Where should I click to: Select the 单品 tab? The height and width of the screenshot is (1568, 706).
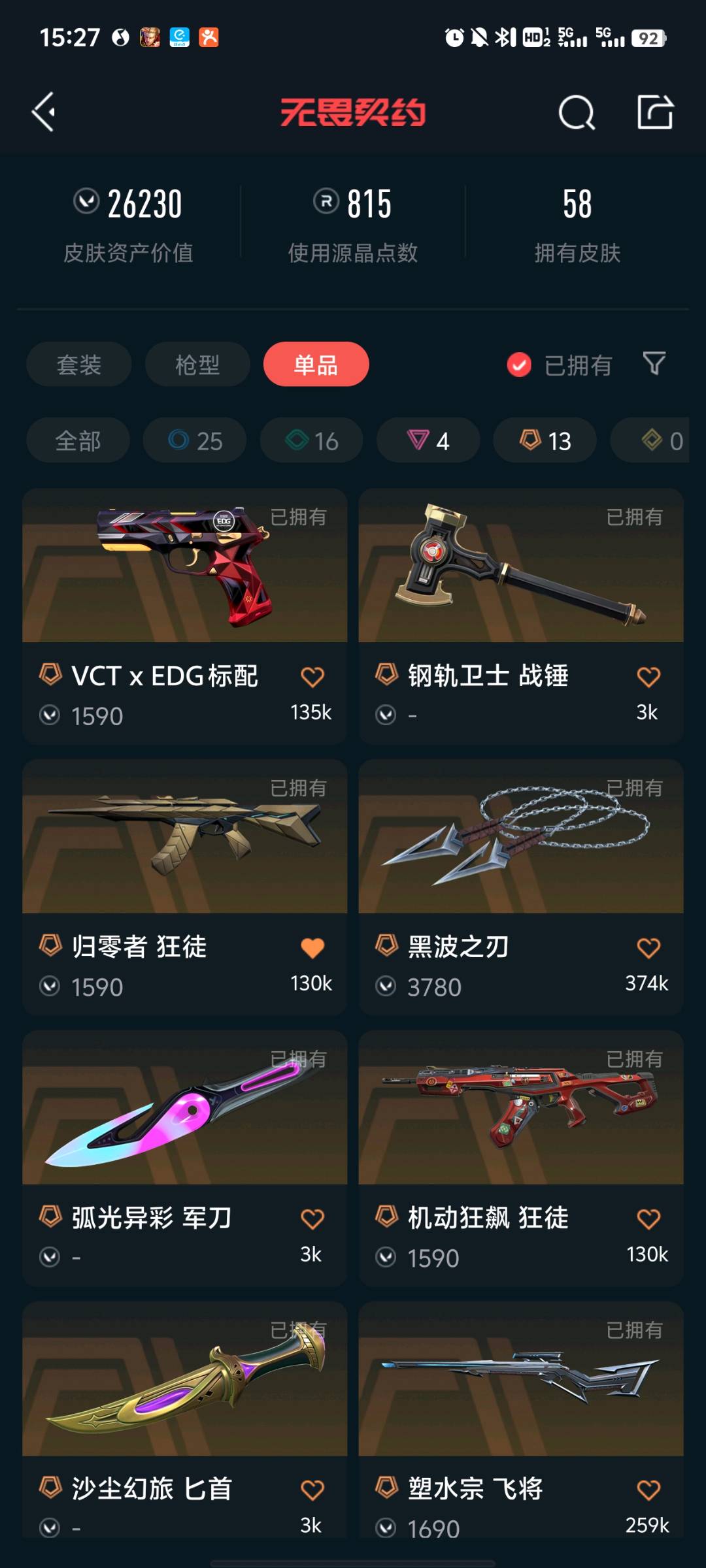316,365
